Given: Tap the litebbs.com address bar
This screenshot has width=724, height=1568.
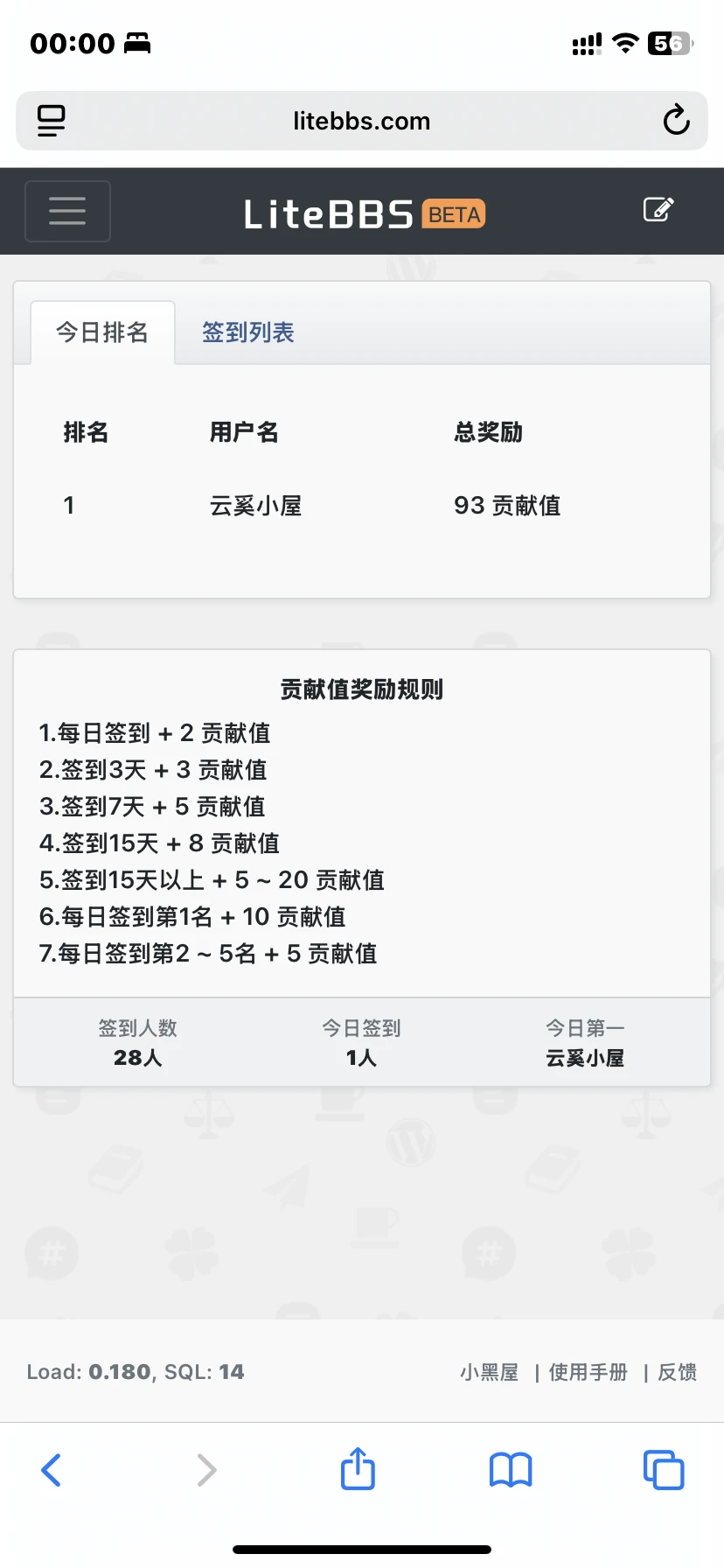Looking at the screenshot, I should [x=362, y=121].
